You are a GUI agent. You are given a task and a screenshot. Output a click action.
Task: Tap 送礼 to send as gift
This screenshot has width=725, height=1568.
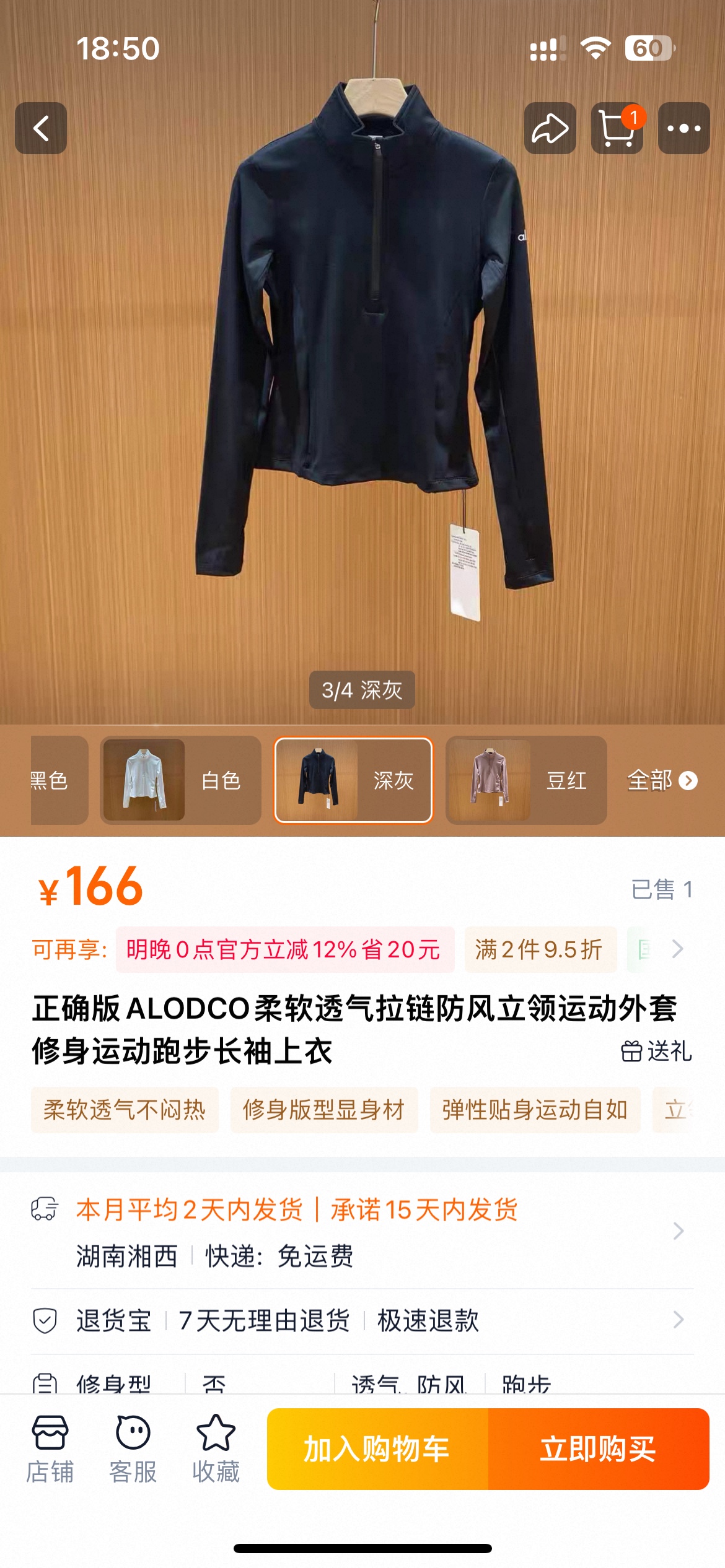click(x=656, y=1051)
